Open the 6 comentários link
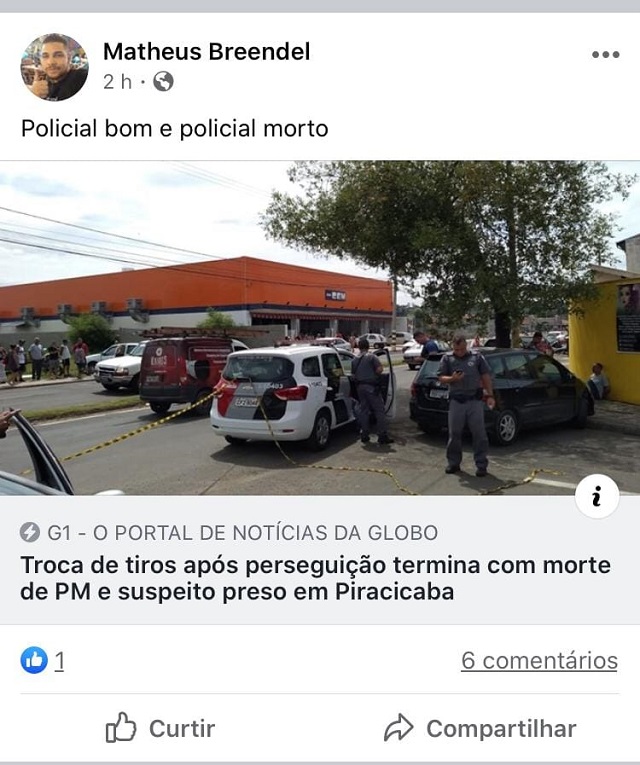Image resolution: width=640 pixels, height=765 pixels. coord(539,660)
